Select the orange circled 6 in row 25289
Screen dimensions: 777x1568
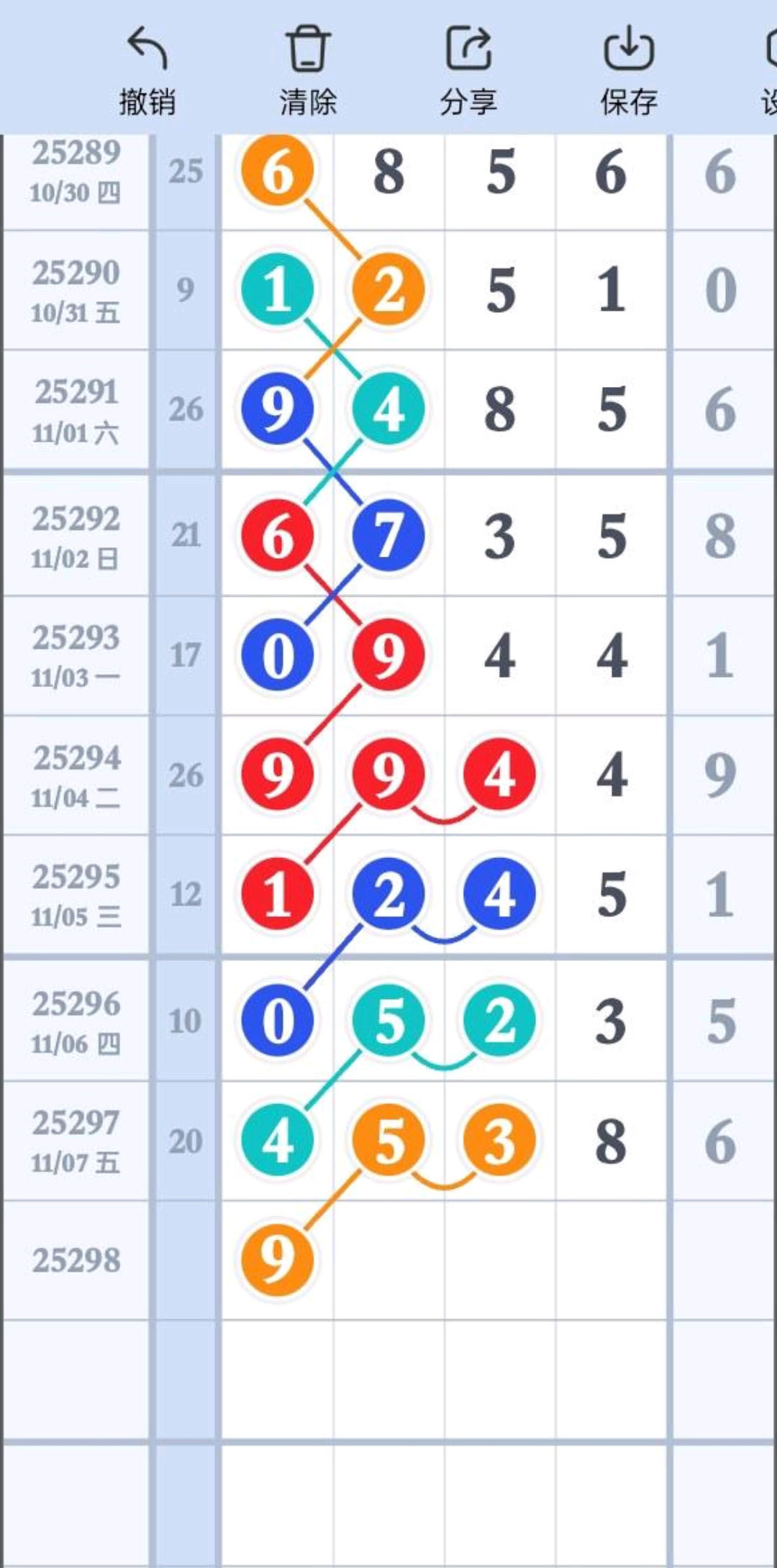click(x=279, y=173)
